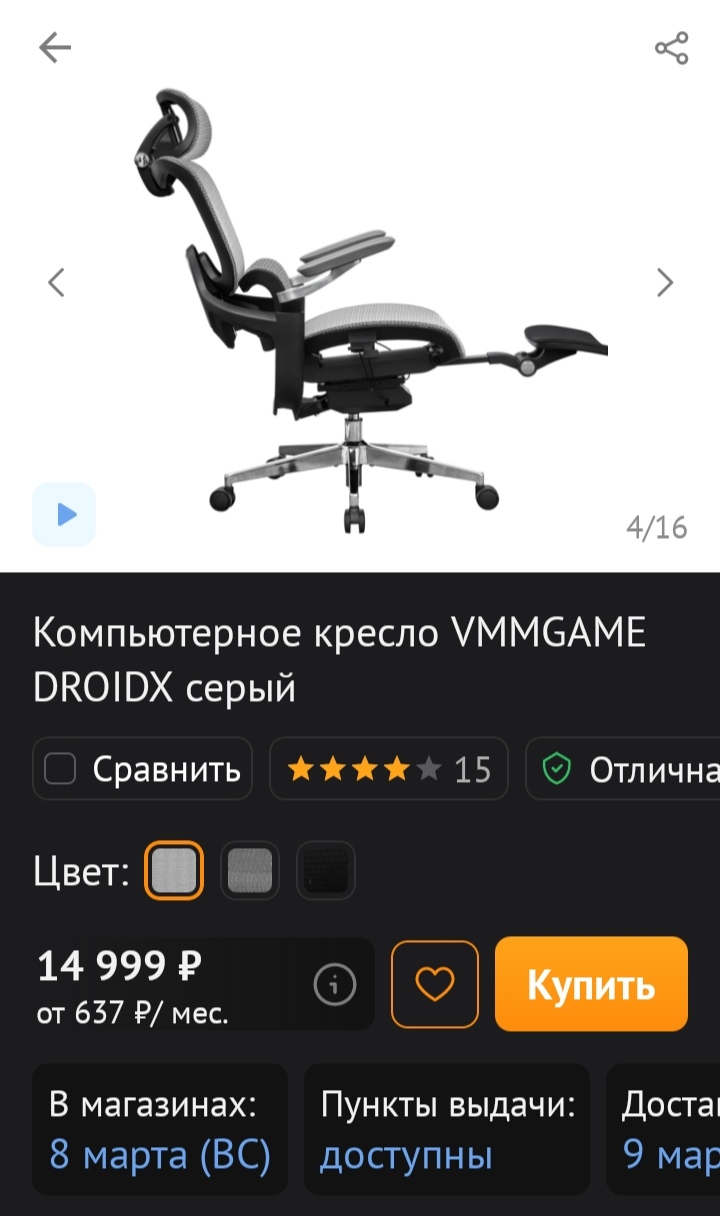This screenshot has height=1216, width=720.
Task: Tick the Сравнить checkbox
Action: [61, 769]
